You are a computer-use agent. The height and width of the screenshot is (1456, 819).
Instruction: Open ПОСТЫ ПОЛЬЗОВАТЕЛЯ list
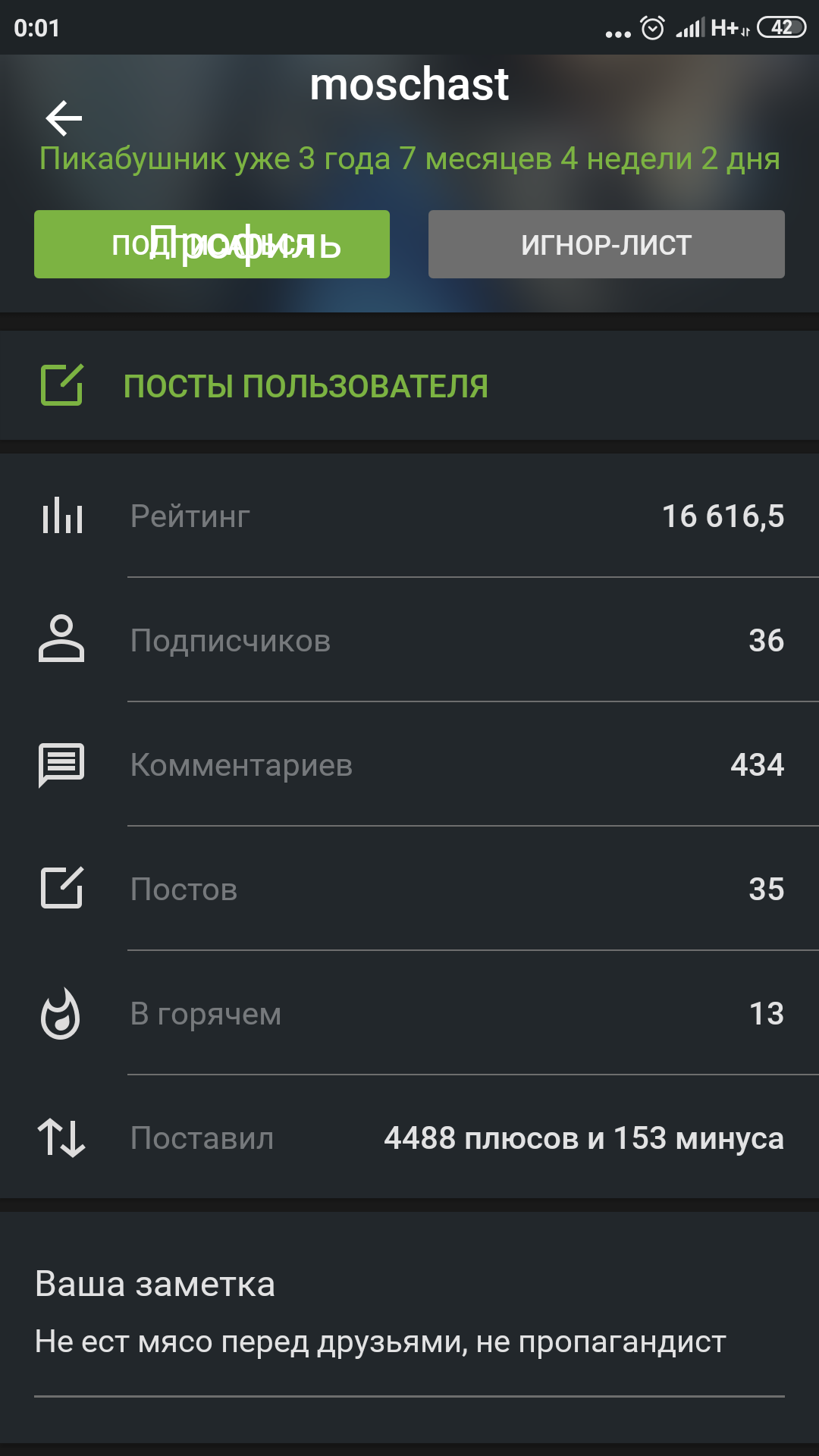305,386
